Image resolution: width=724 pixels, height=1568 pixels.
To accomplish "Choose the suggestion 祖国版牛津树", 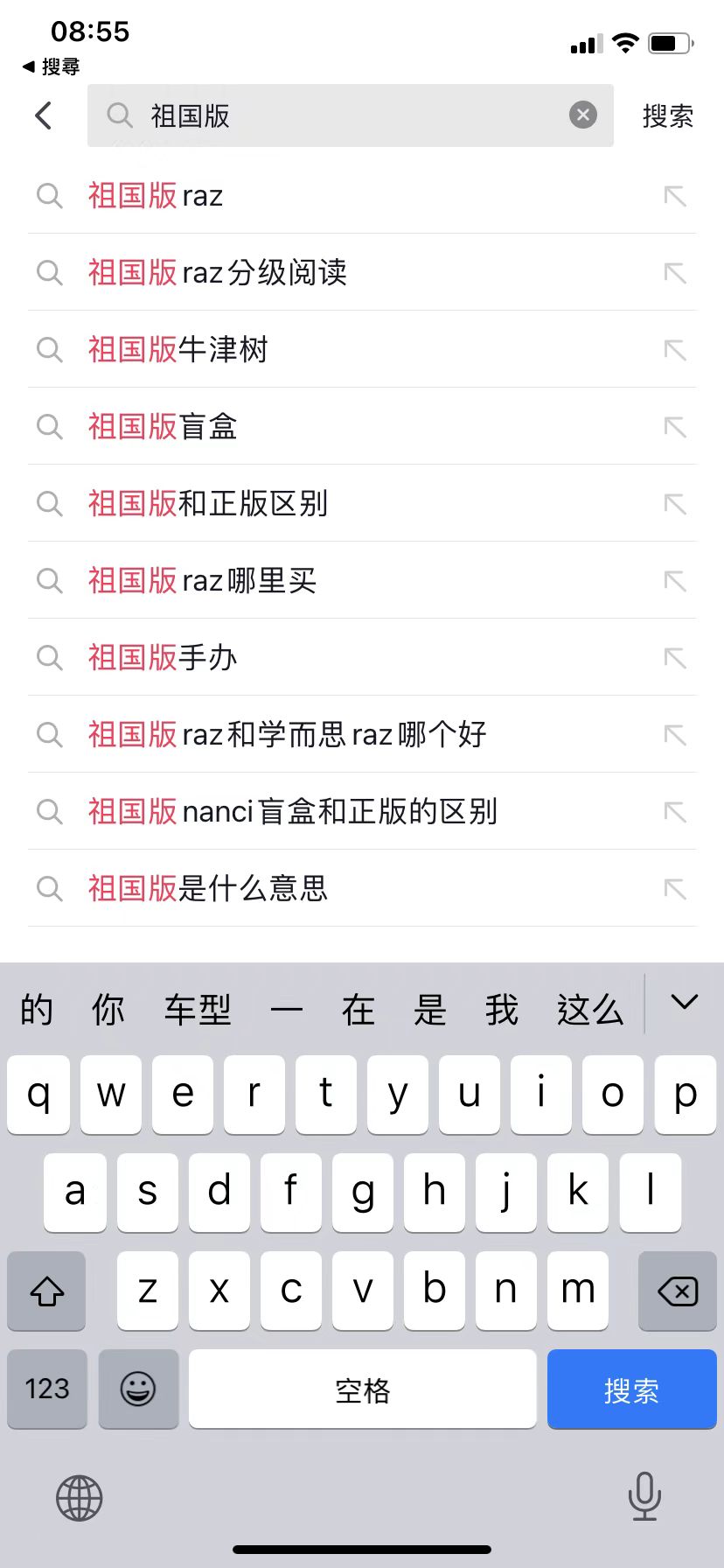I will [178, 350].
